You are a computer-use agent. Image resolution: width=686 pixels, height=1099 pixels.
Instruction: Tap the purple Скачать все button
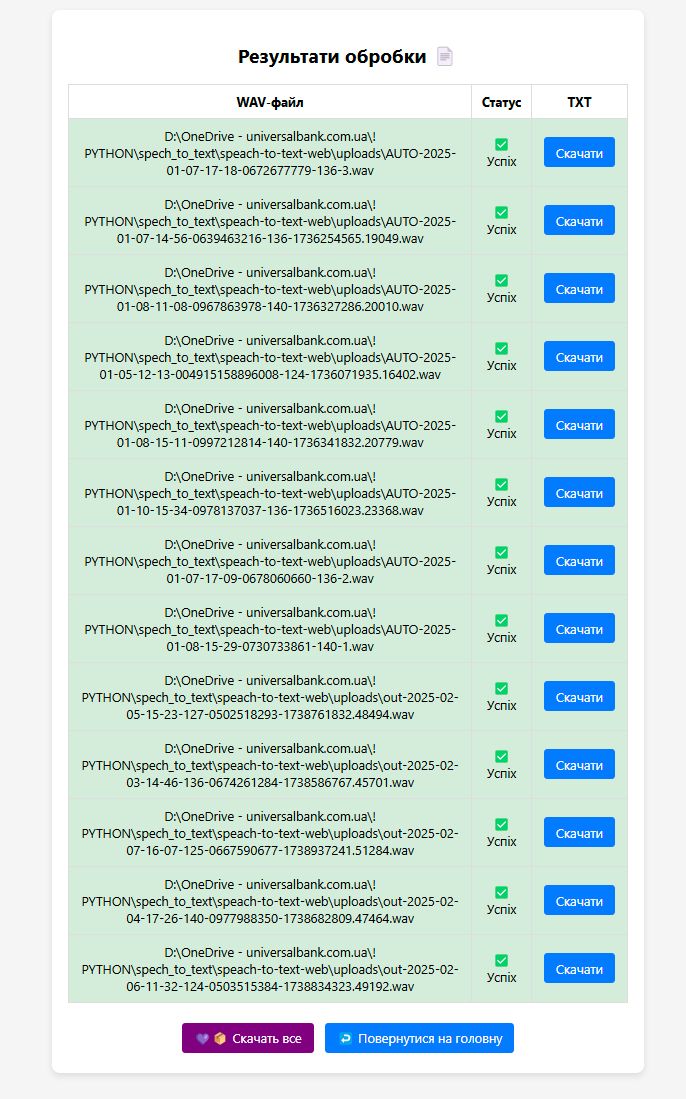click(248, 1038)
